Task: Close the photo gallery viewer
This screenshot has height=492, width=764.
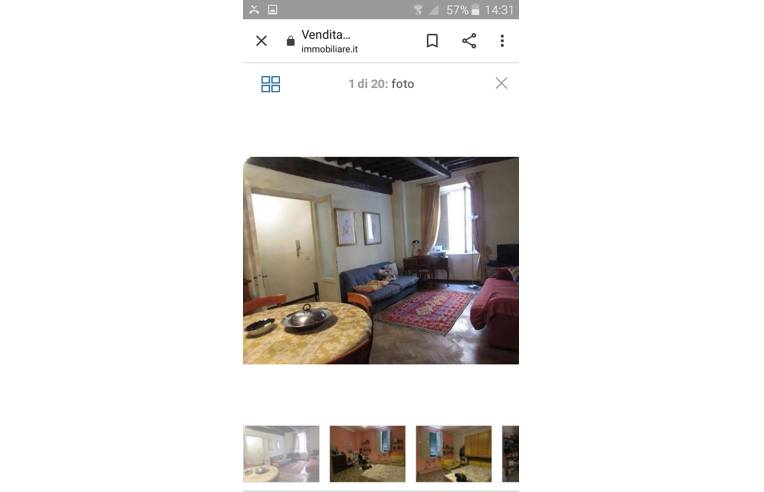Action: (502, 83)
